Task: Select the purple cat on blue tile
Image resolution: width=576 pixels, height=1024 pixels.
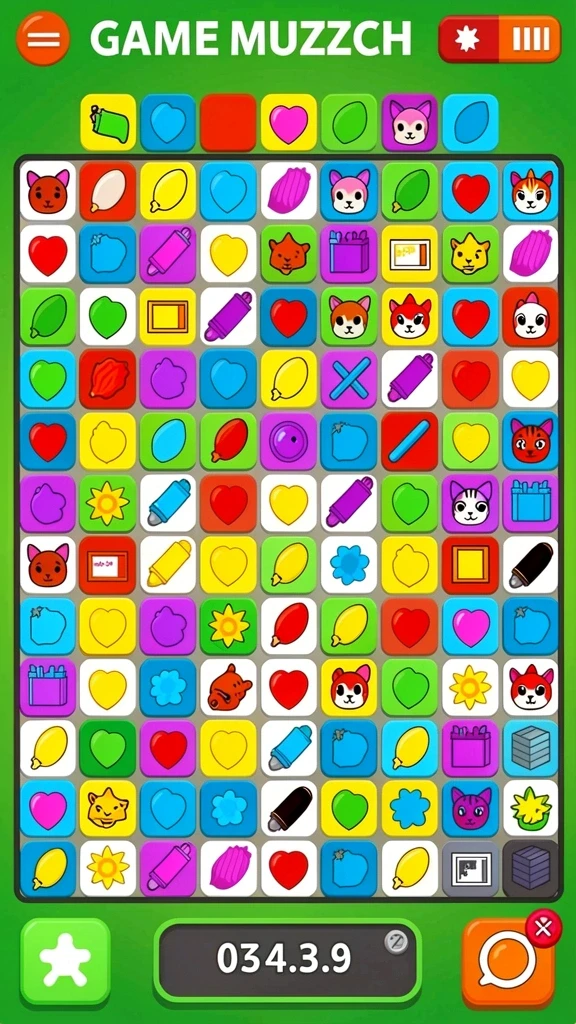Action: [470, 808]
